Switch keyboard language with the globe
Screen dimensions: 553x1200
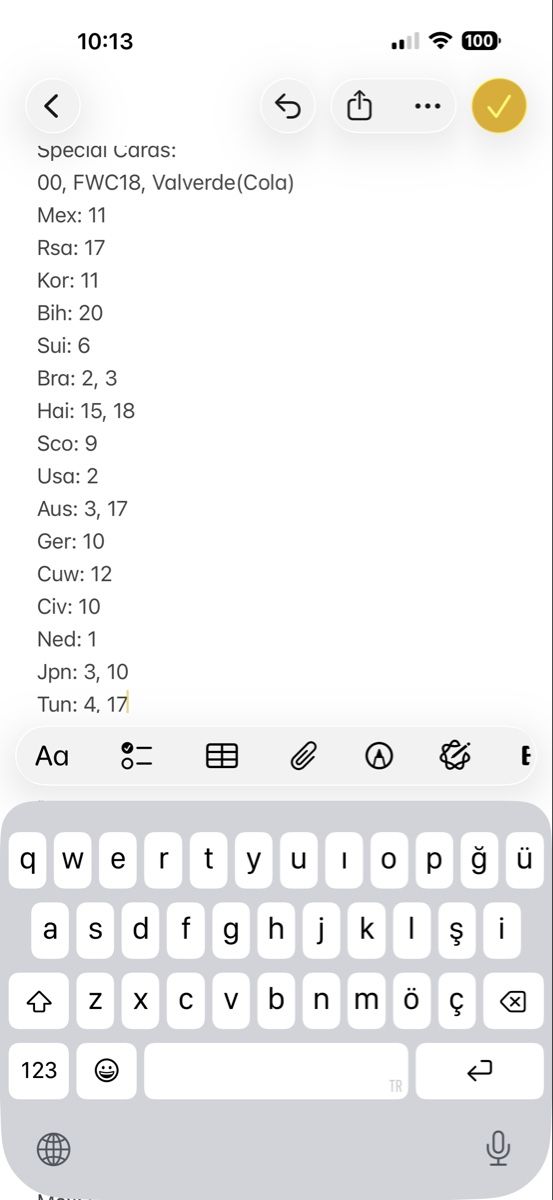click(53, 1150)
